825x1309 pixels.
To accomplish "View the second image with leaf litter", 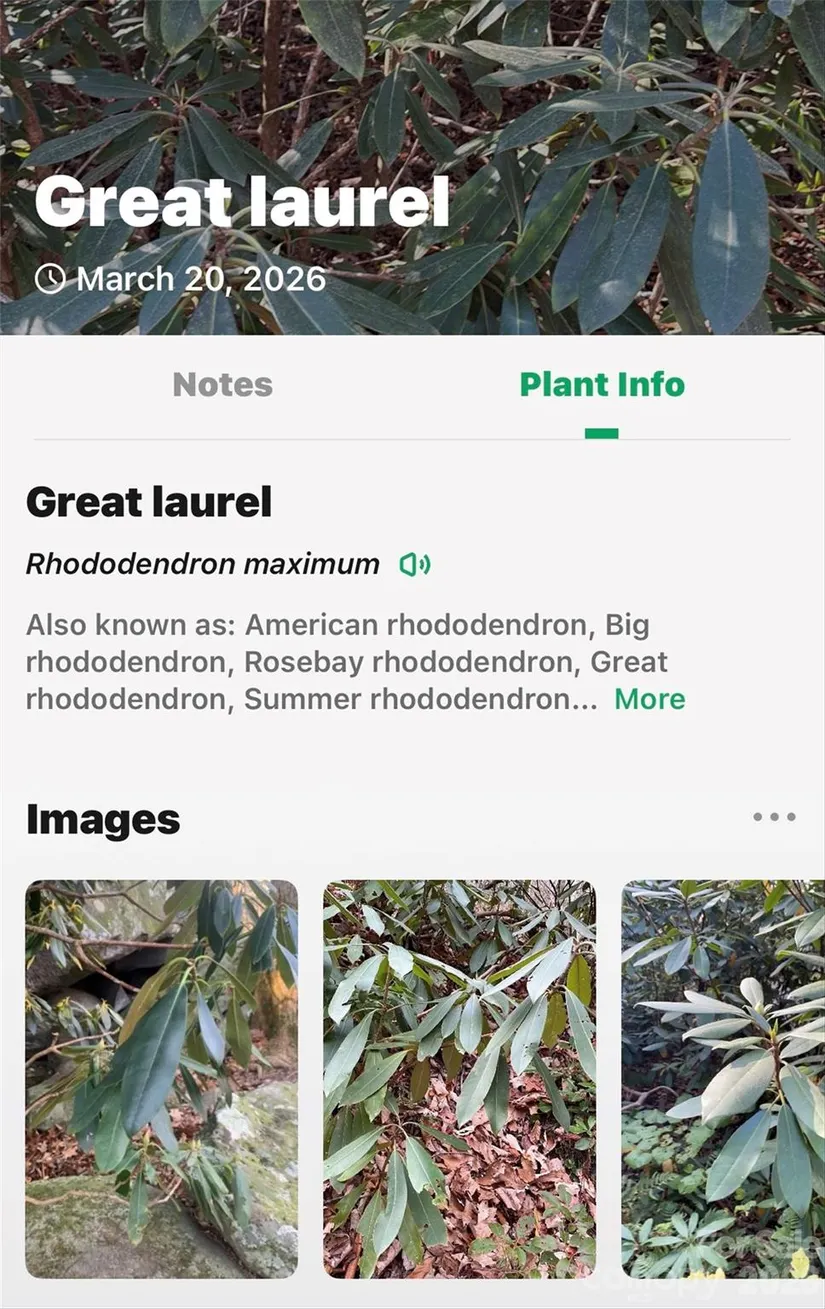I will point(459,1078).
